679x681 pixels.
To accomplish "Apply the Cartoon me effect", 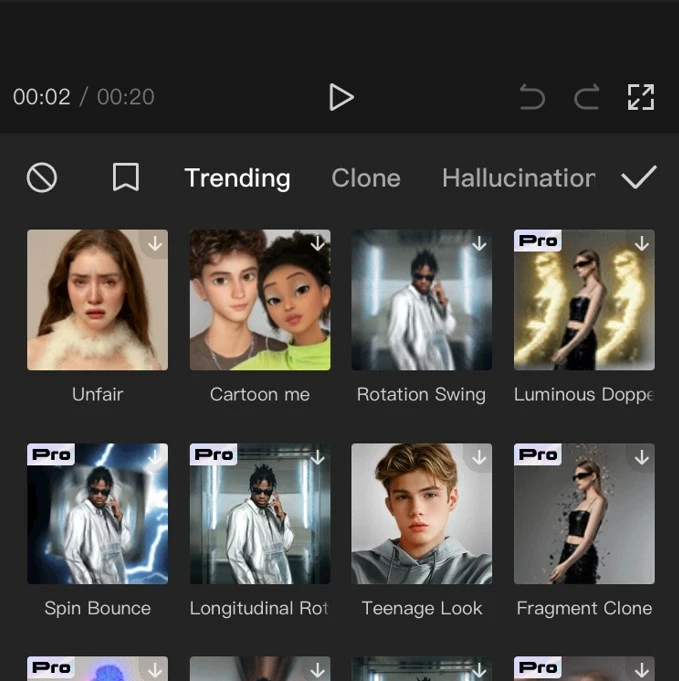I will 260,300.
